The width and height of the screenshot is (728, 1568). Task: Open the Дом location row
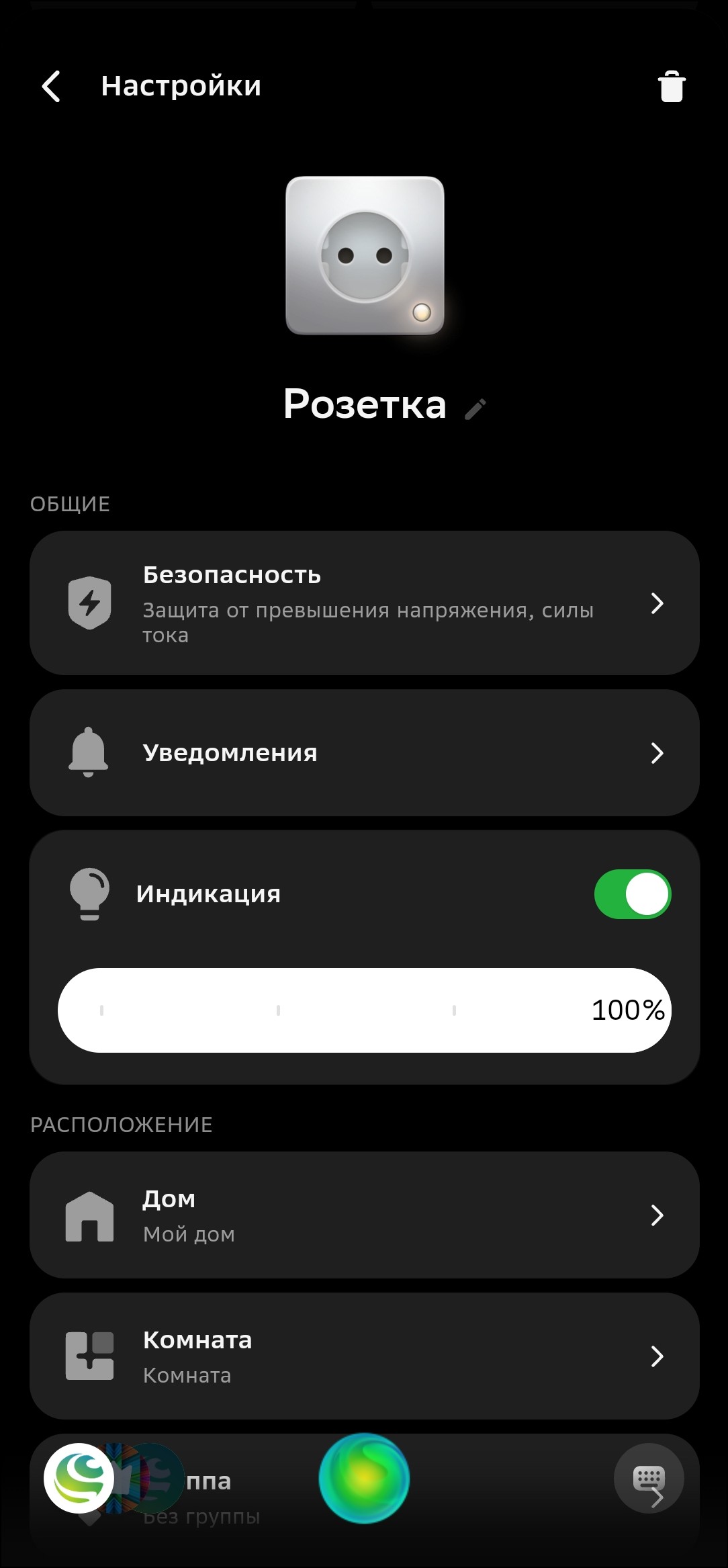pyautogui.click(x=364, y=1215)
